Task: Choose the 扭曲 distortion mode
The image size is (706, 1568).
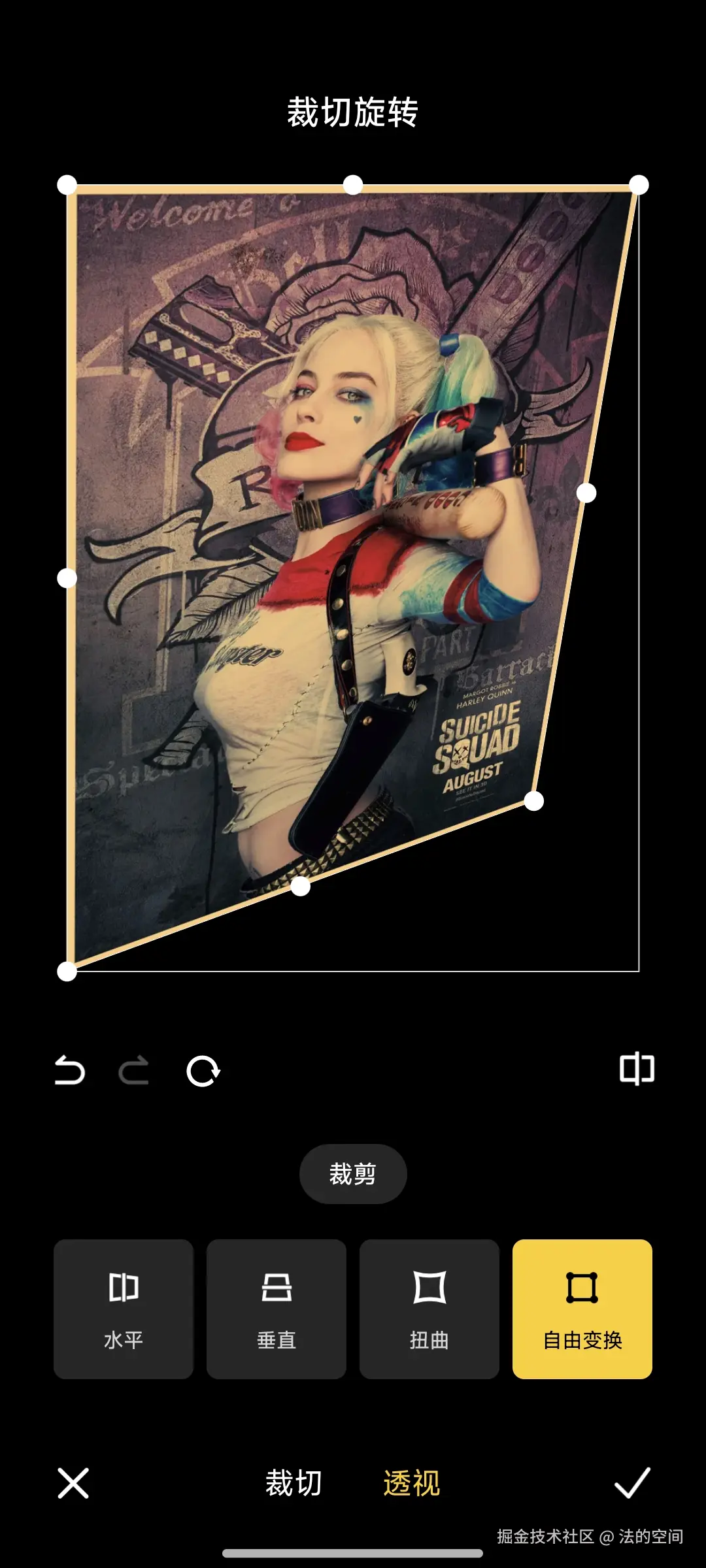Action: click(429, 1309)
